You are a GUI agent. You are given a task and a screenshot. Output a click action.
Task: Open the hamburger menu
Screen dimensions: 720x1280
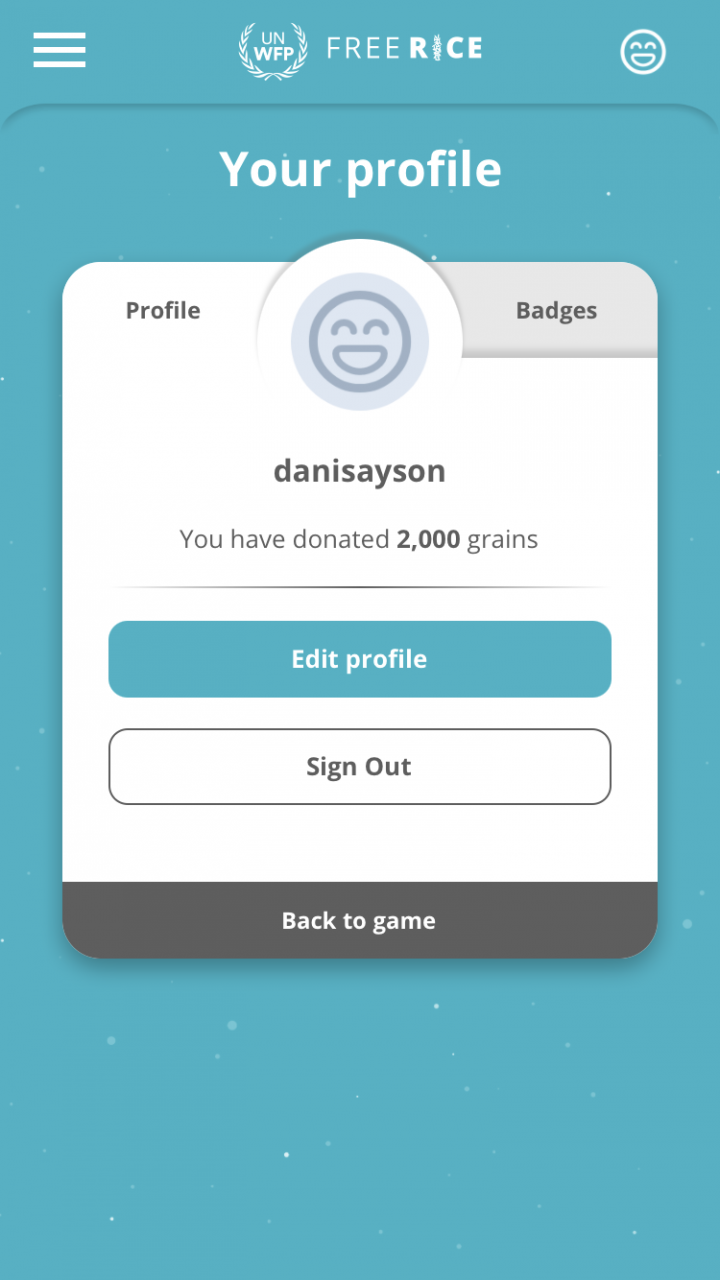(59, 50)
